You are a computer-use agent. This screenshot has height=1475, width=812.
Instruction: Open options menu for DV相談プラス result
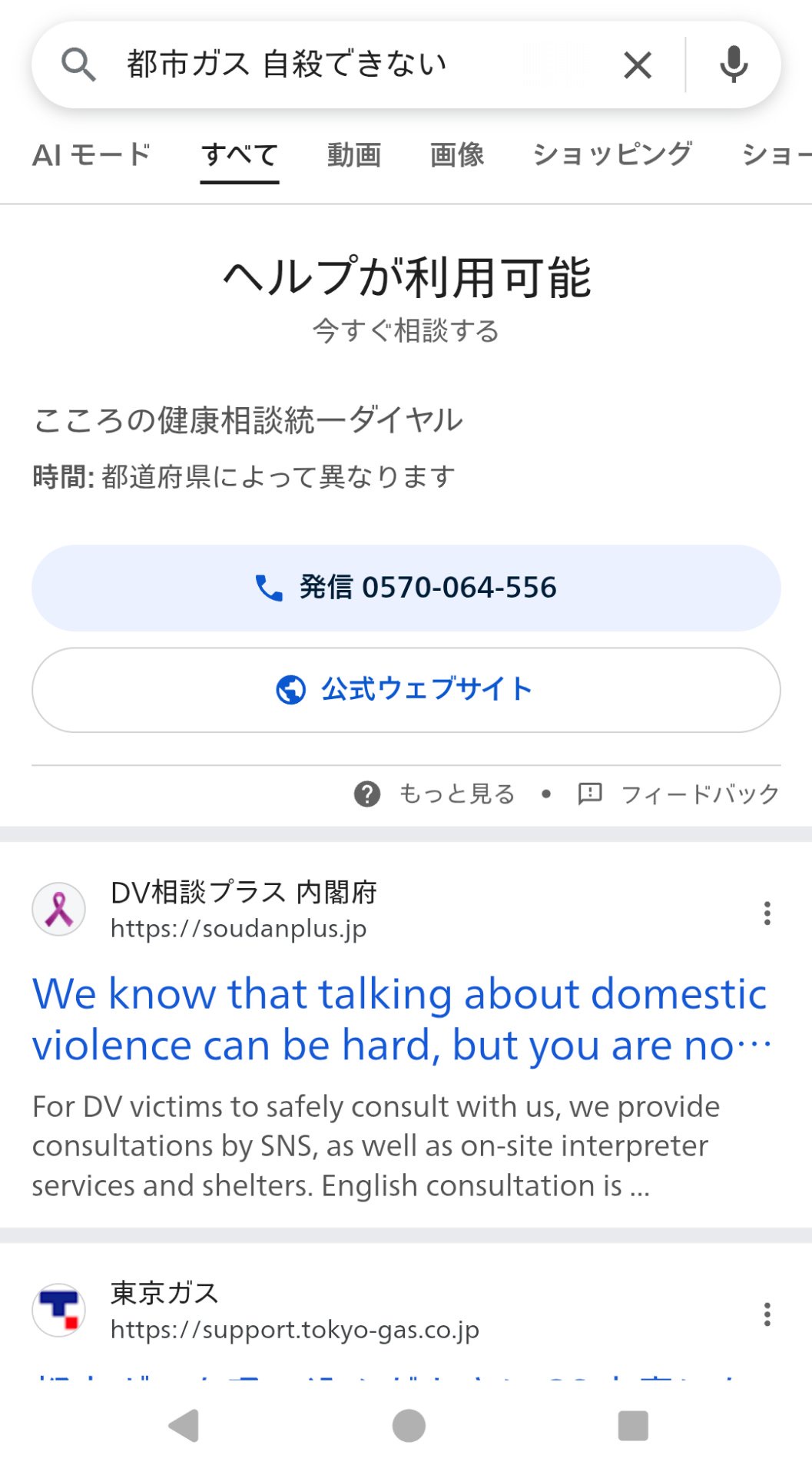(x=767, y=913)
